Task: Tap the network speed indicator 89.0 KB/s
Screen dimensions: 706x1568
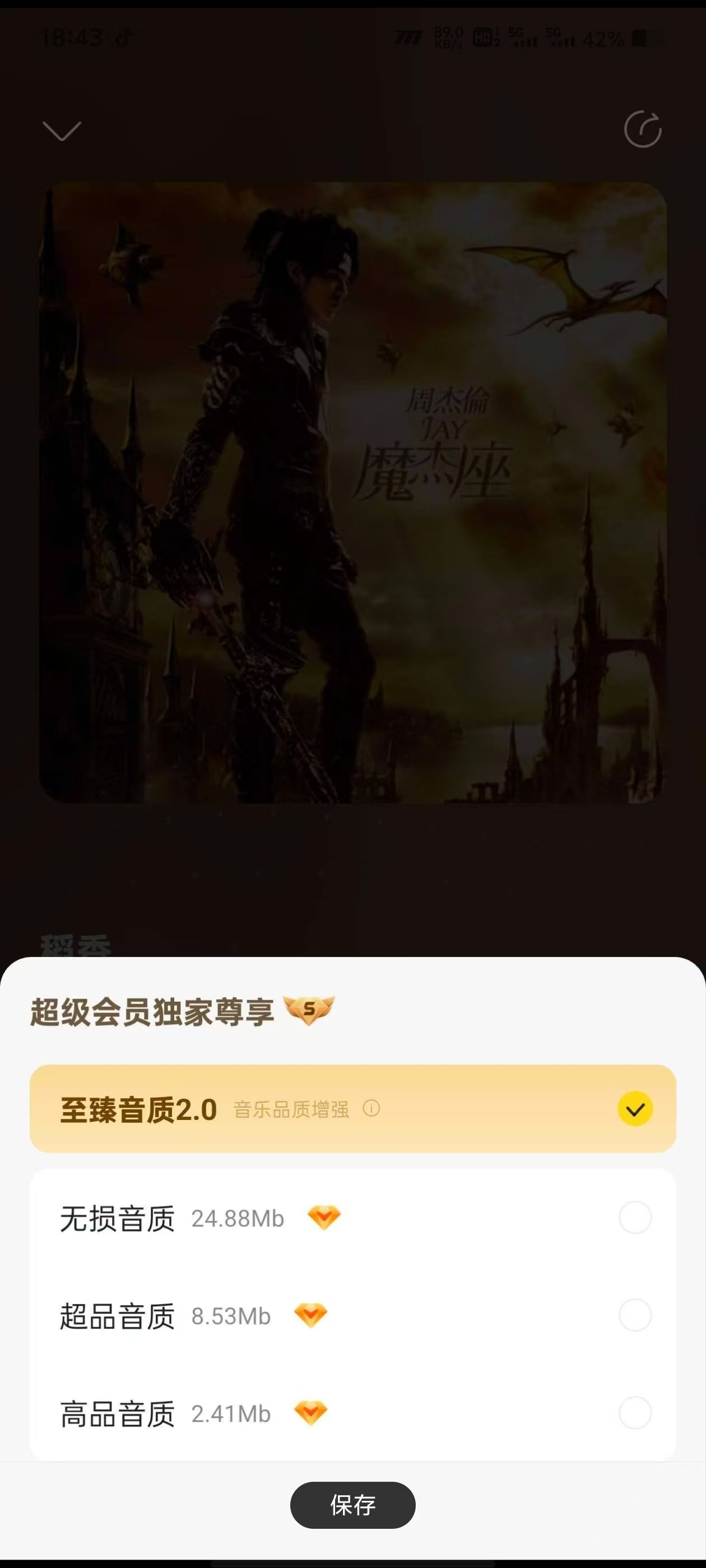Action: [449, 38]
